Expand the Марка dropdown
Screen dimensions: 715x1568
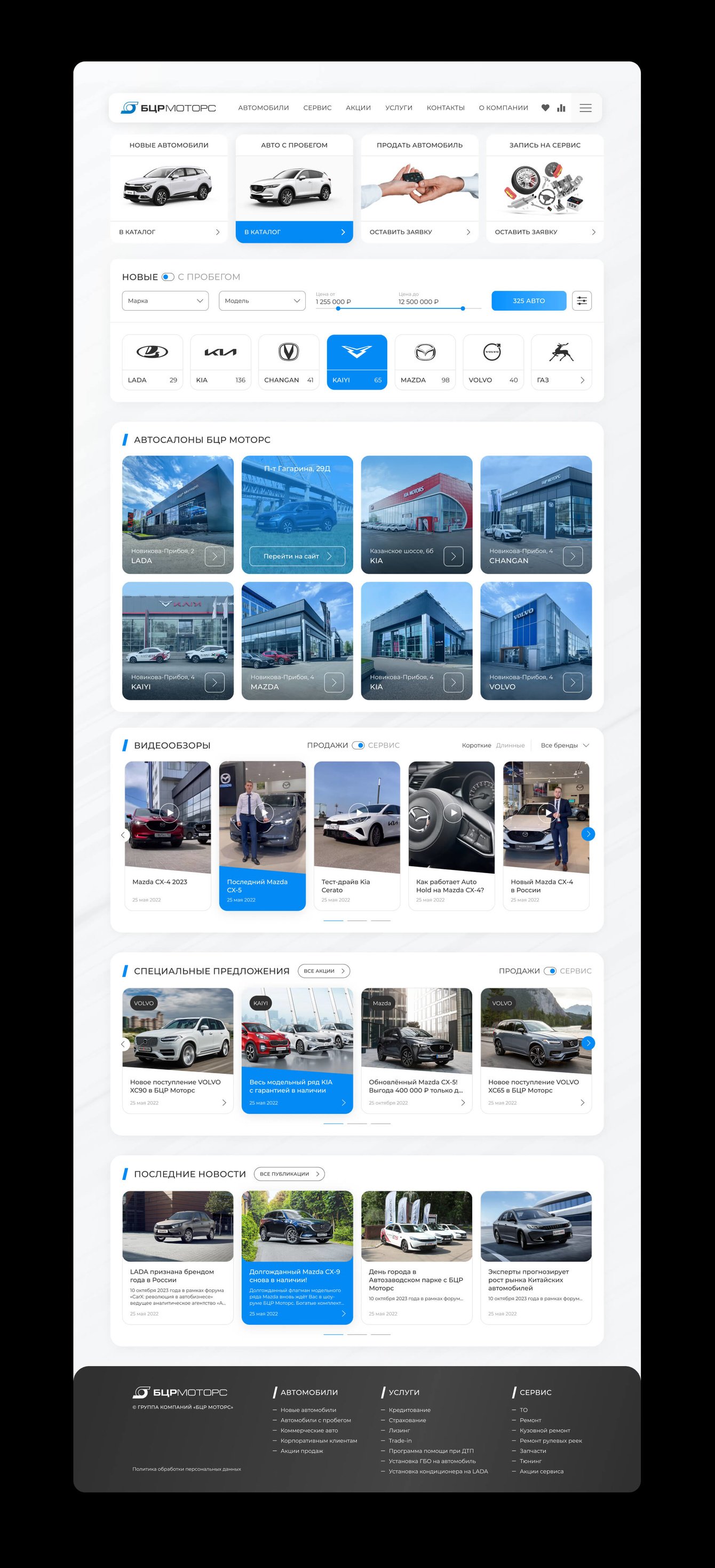(x=165, y=300)
